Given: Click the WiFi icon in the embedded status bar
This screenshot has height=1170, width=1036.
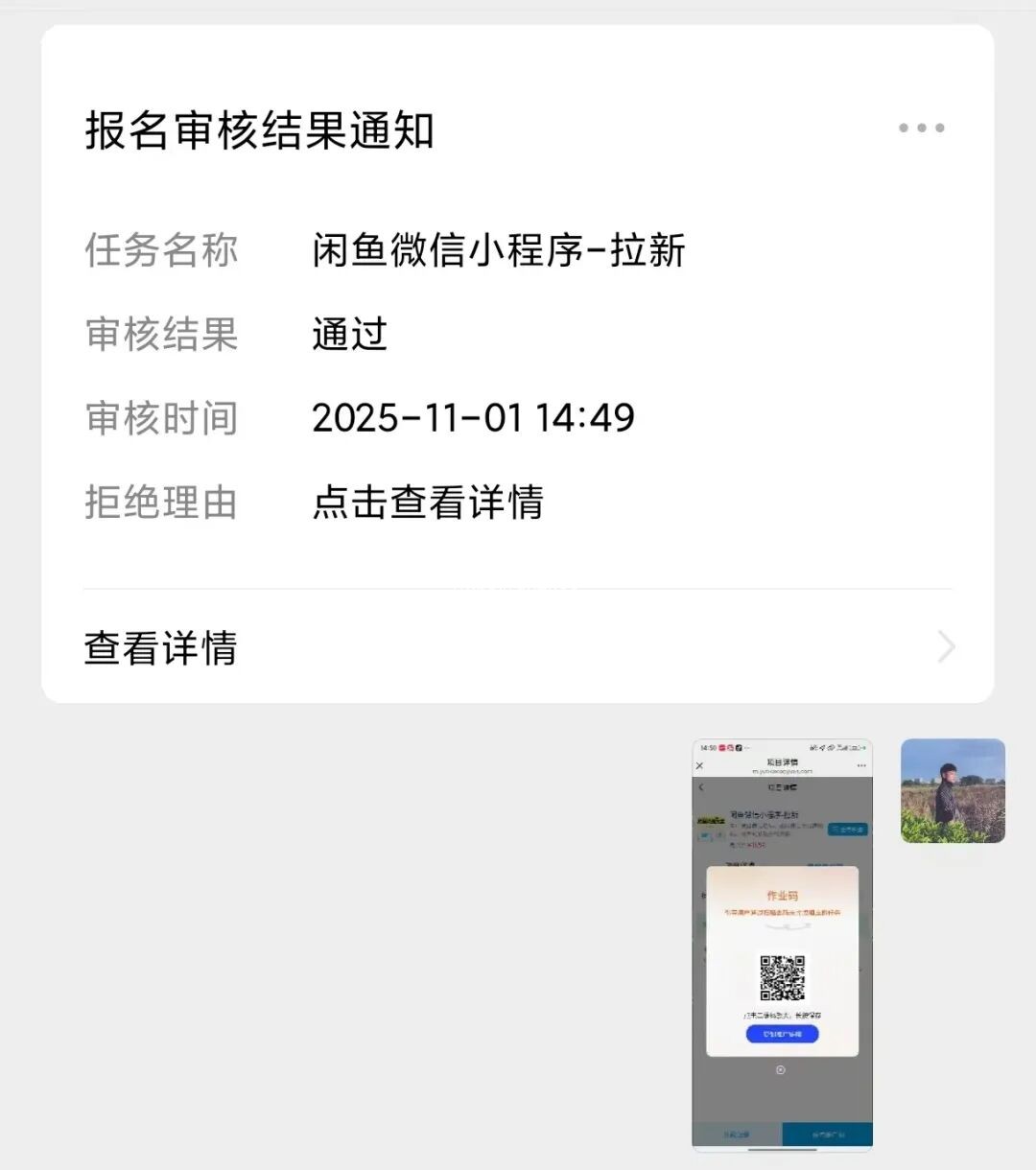Looking at the screenshot, I should click(831, 748).
